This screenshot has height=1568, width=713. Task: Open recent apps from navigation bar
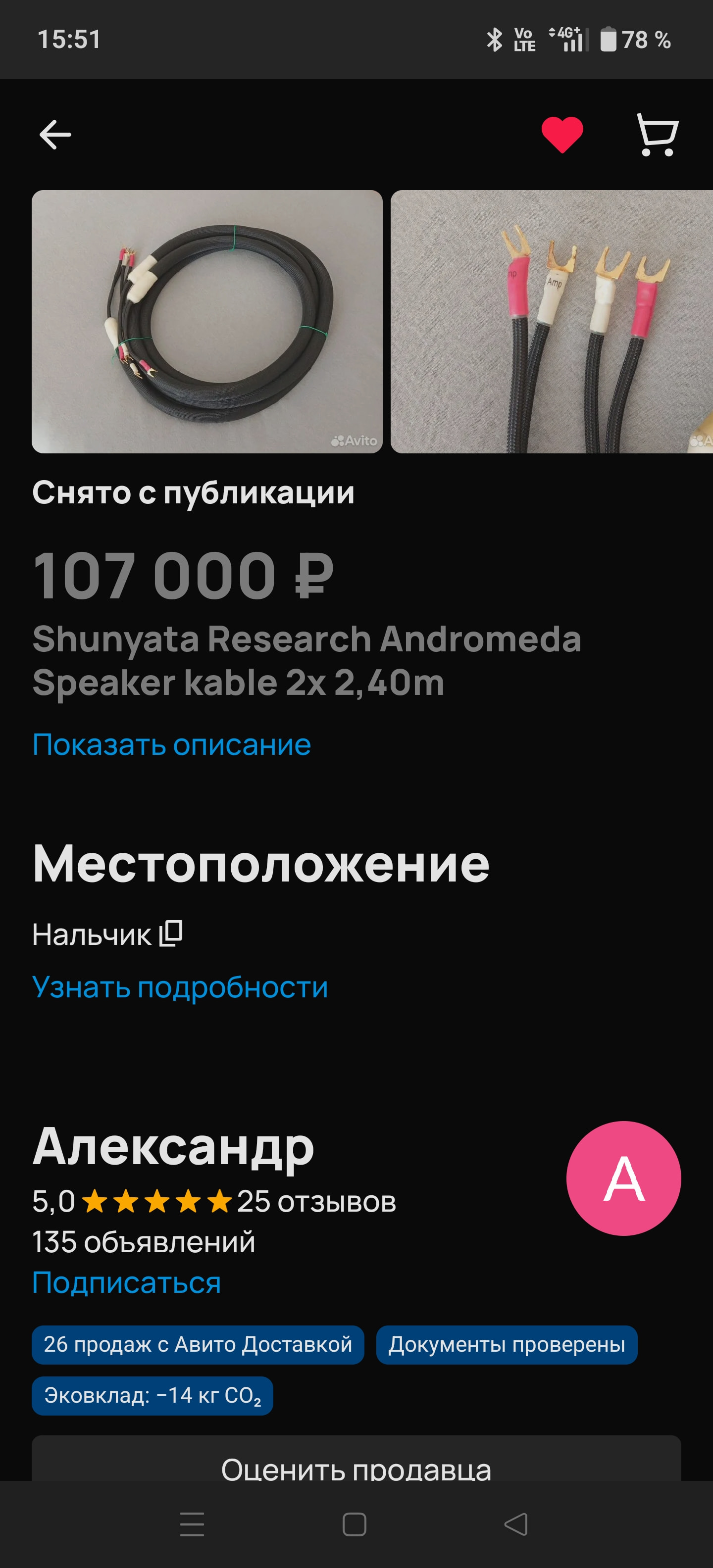coord(193,1524)
